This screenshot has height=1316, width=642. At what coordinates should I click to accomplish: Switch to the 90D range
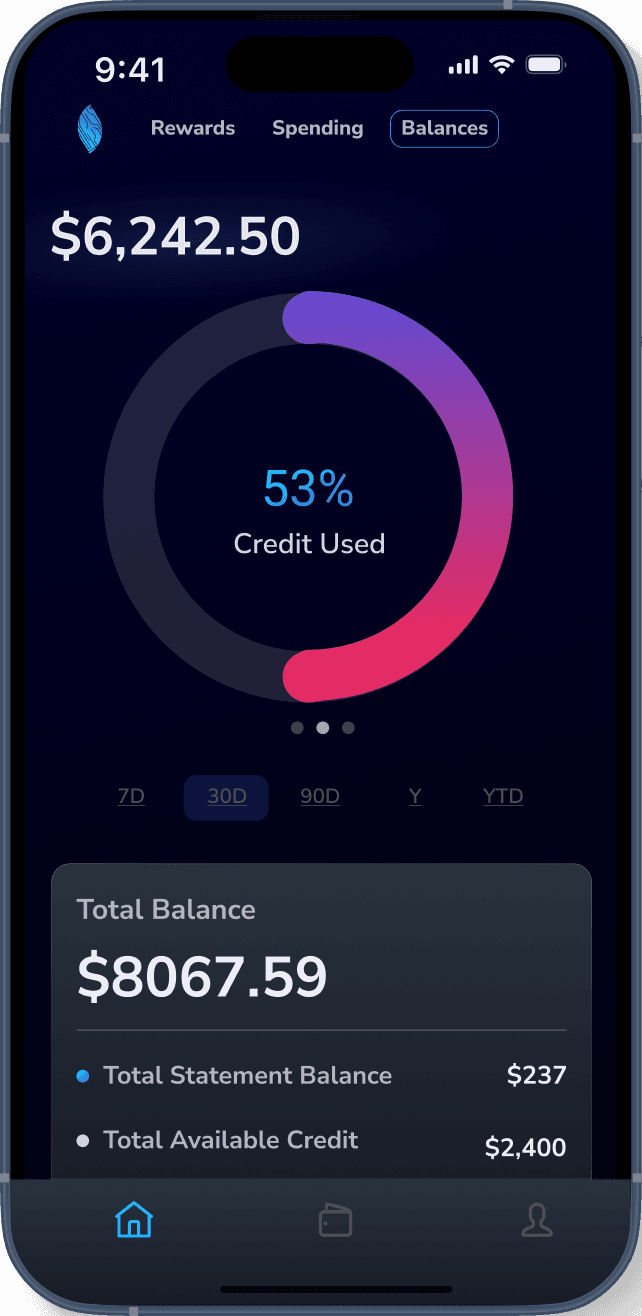(x=320, y=797)
